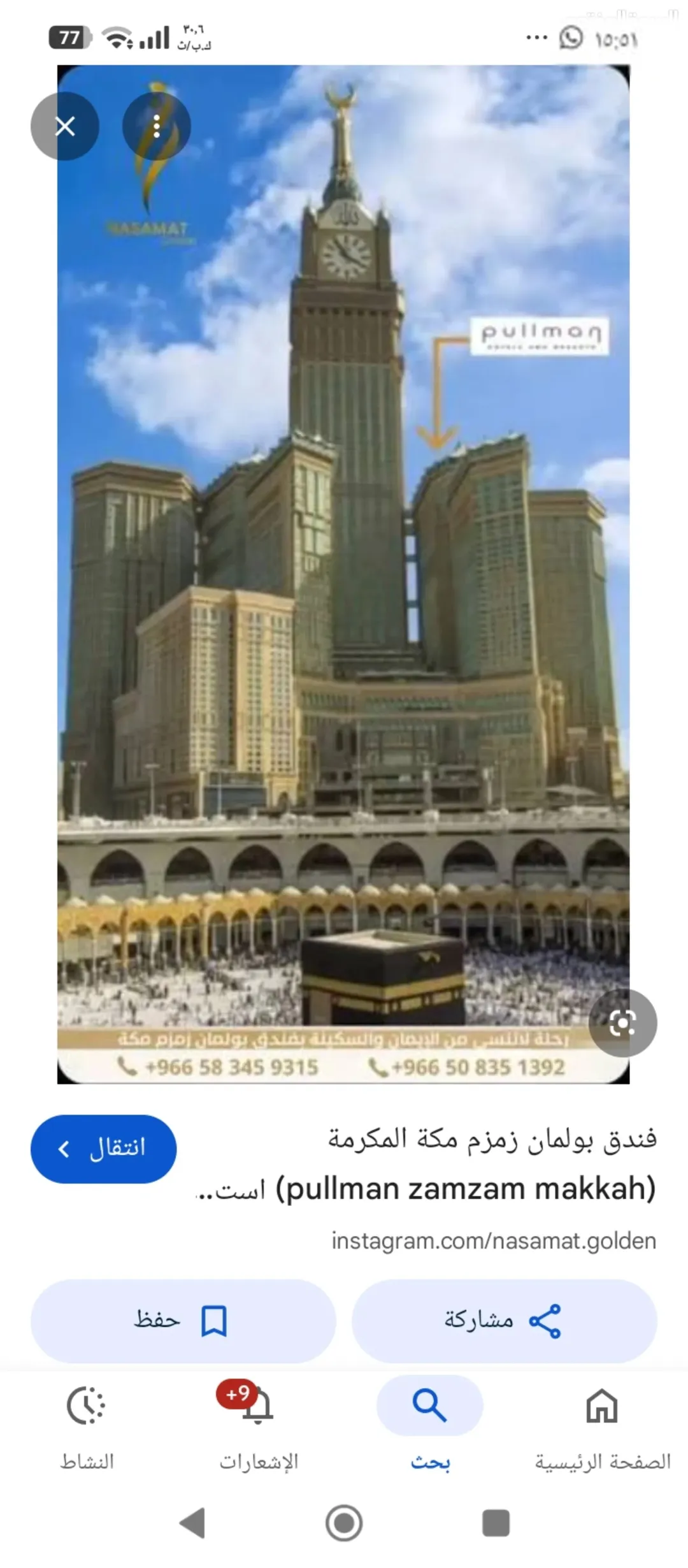View the Pullman Zamzam hotel image

(343, 574)
